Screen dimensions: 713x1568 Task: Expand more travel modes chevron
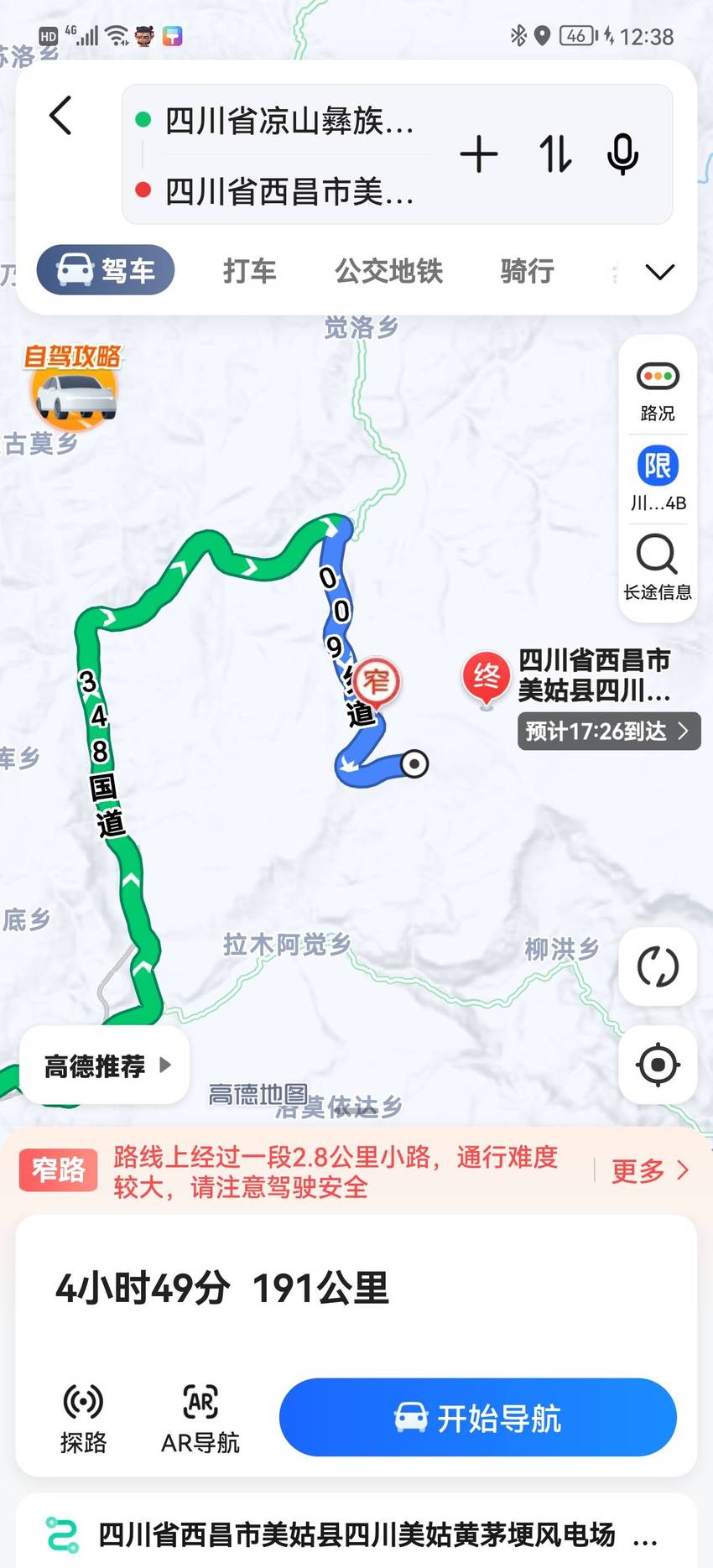[x=660, y=272]
